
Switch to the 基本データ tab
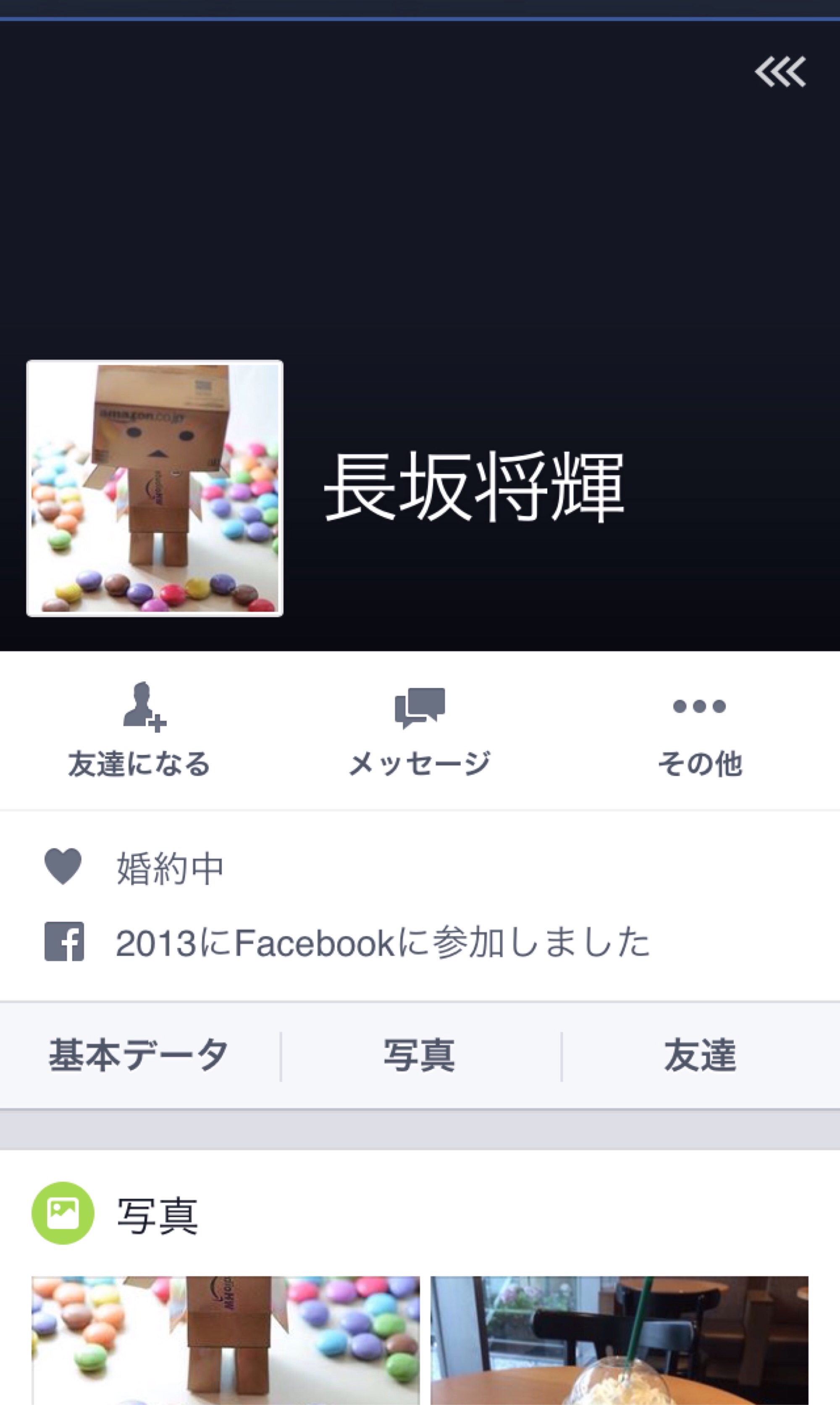pyautogui.click(x=139, y=1055)
